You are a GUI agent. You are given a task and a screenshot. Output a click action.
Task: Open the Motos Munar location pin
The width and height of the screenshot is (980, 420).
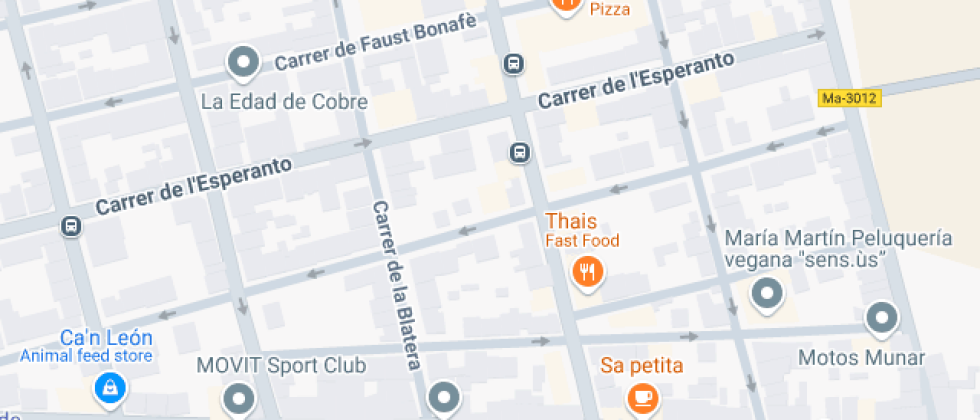(882, 319)
